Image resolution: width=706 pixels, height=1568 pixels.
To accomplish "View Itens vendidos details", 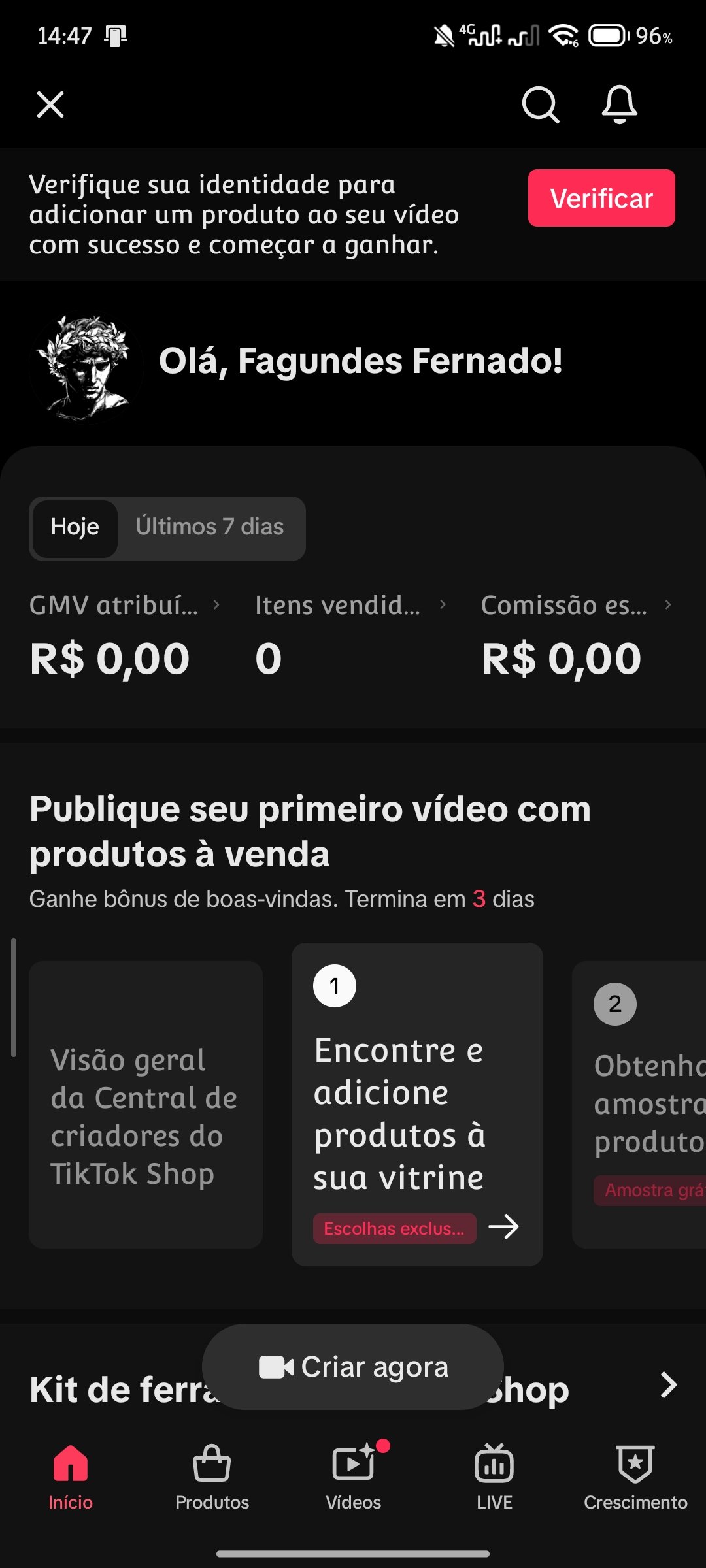I will point(350,606).
